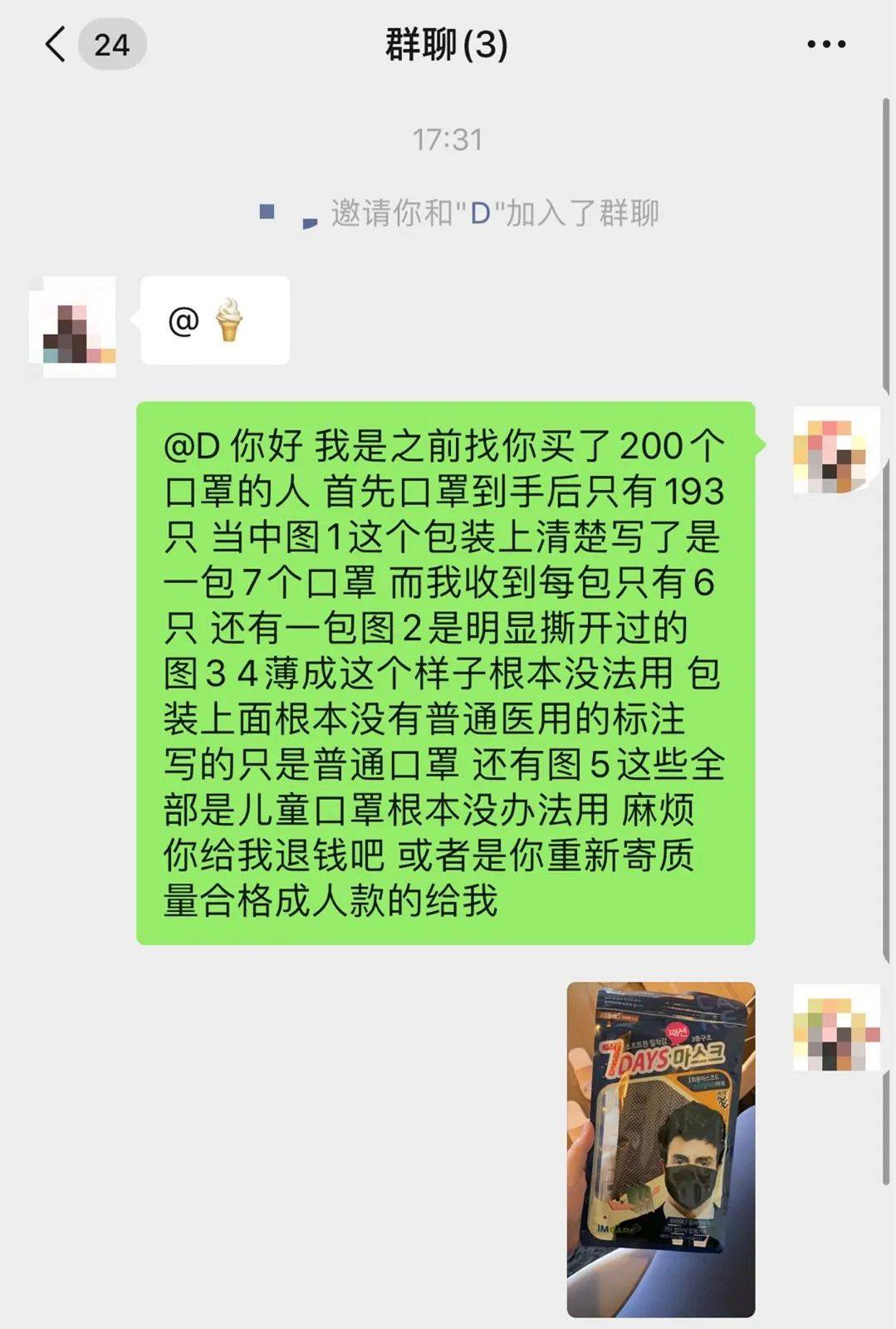Go back to the chat list
The height and width of the screenshot is (1329, 896).
(x=56, y=44)
